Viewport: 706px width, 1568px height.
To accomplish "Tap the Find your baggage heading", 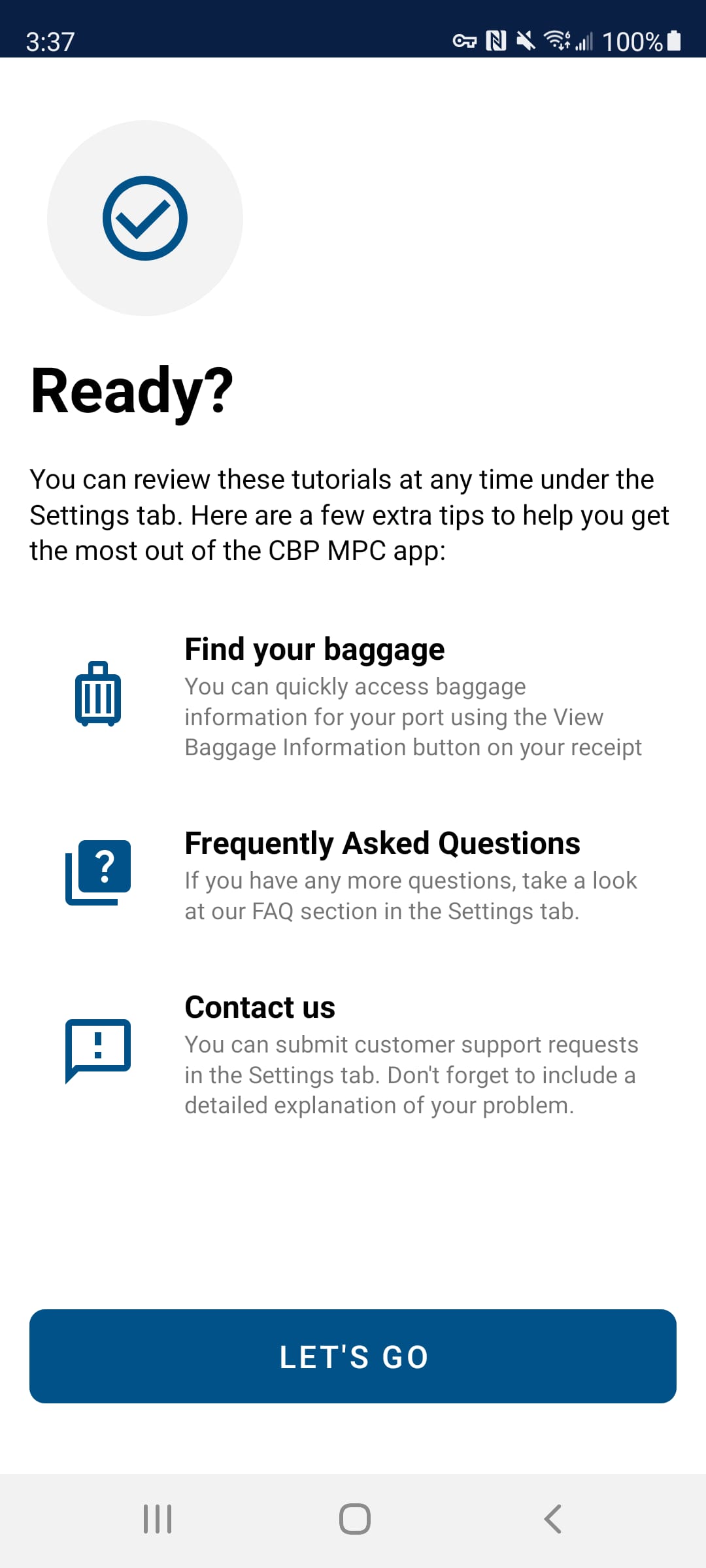I will click(x=314, y=649).
